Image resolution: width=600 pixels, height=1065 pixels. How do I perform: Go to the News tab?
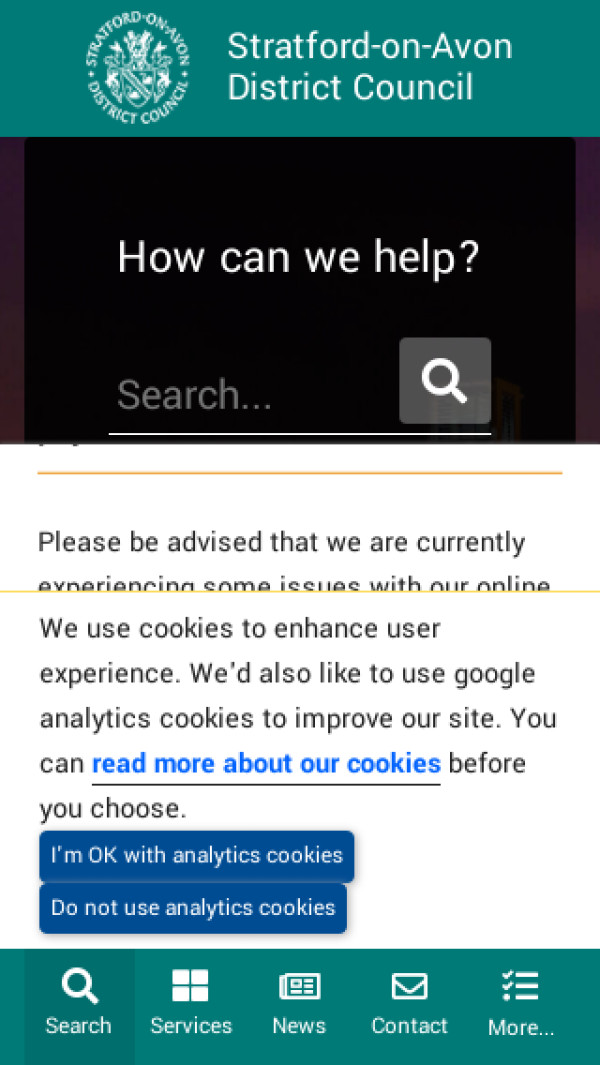click(299, 1005)
